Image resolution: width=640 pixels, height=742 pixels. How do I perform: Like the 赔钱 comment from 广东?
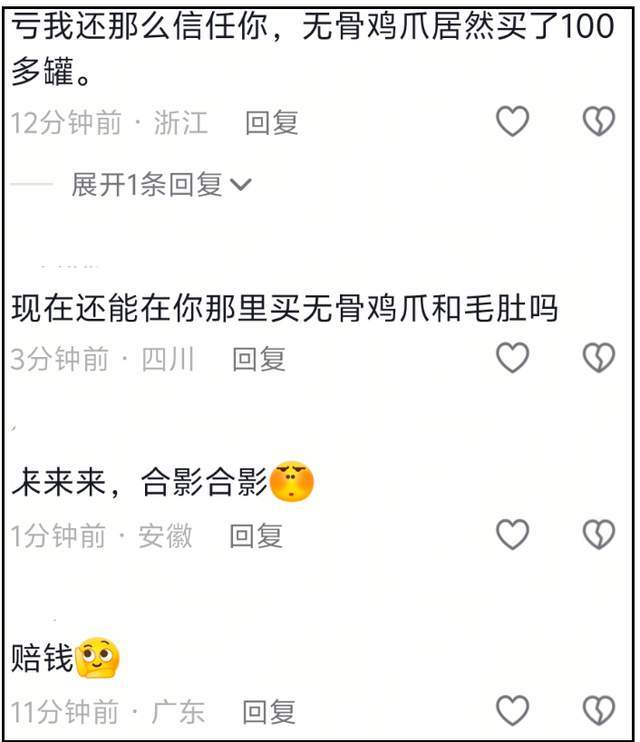512,711
